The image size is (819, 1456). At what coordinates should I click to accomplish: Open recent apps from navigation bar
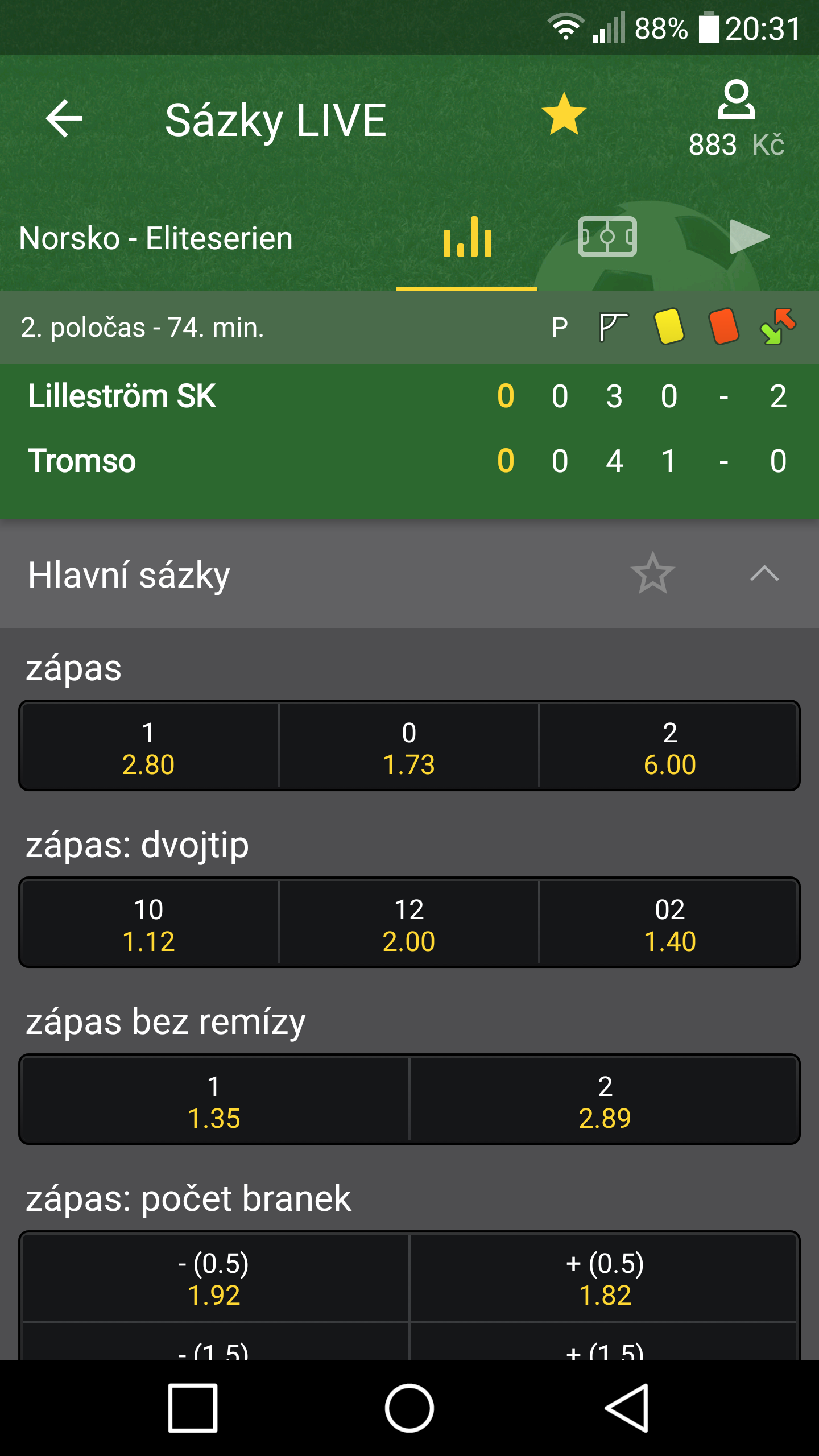(x=193, y=1408)
